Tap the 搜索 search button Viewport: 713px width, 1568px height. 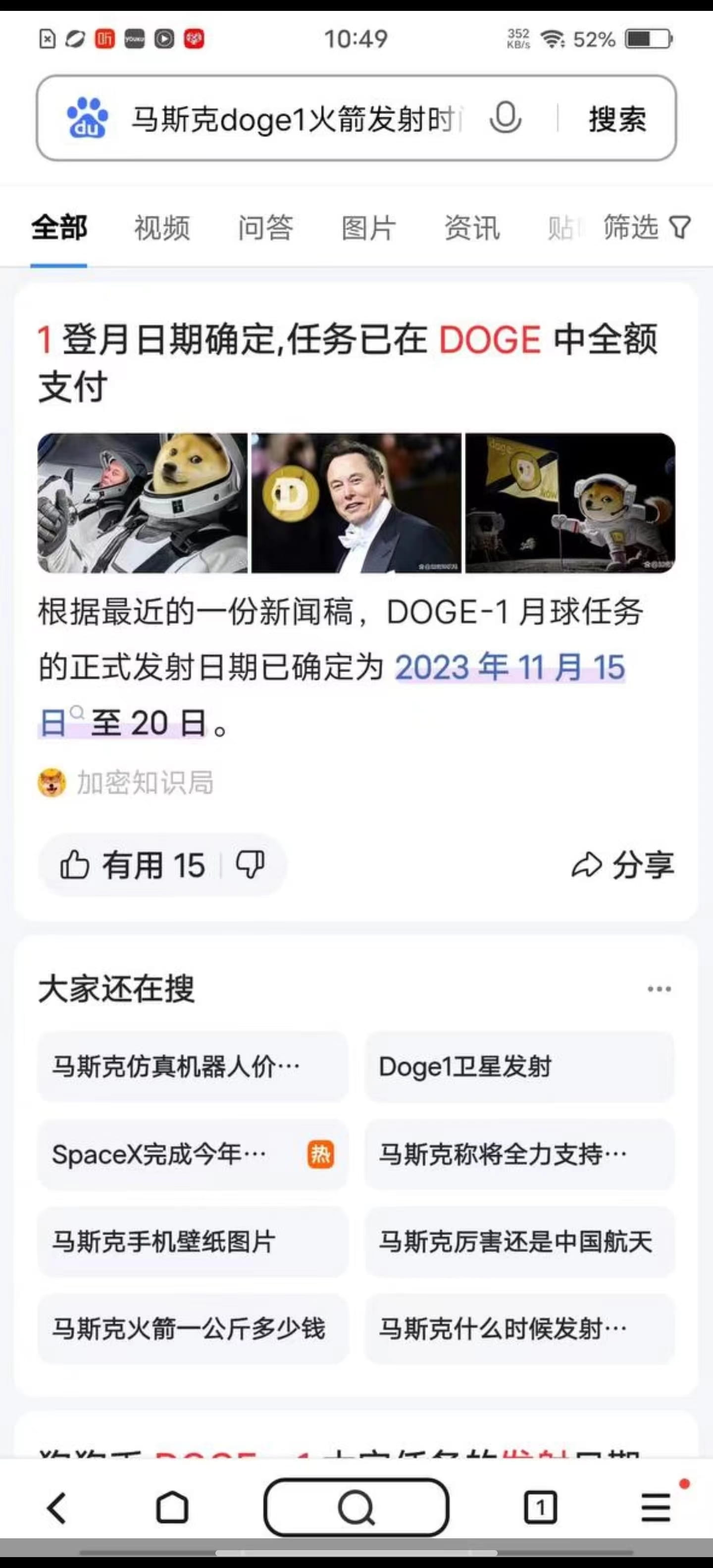[616, 119]
